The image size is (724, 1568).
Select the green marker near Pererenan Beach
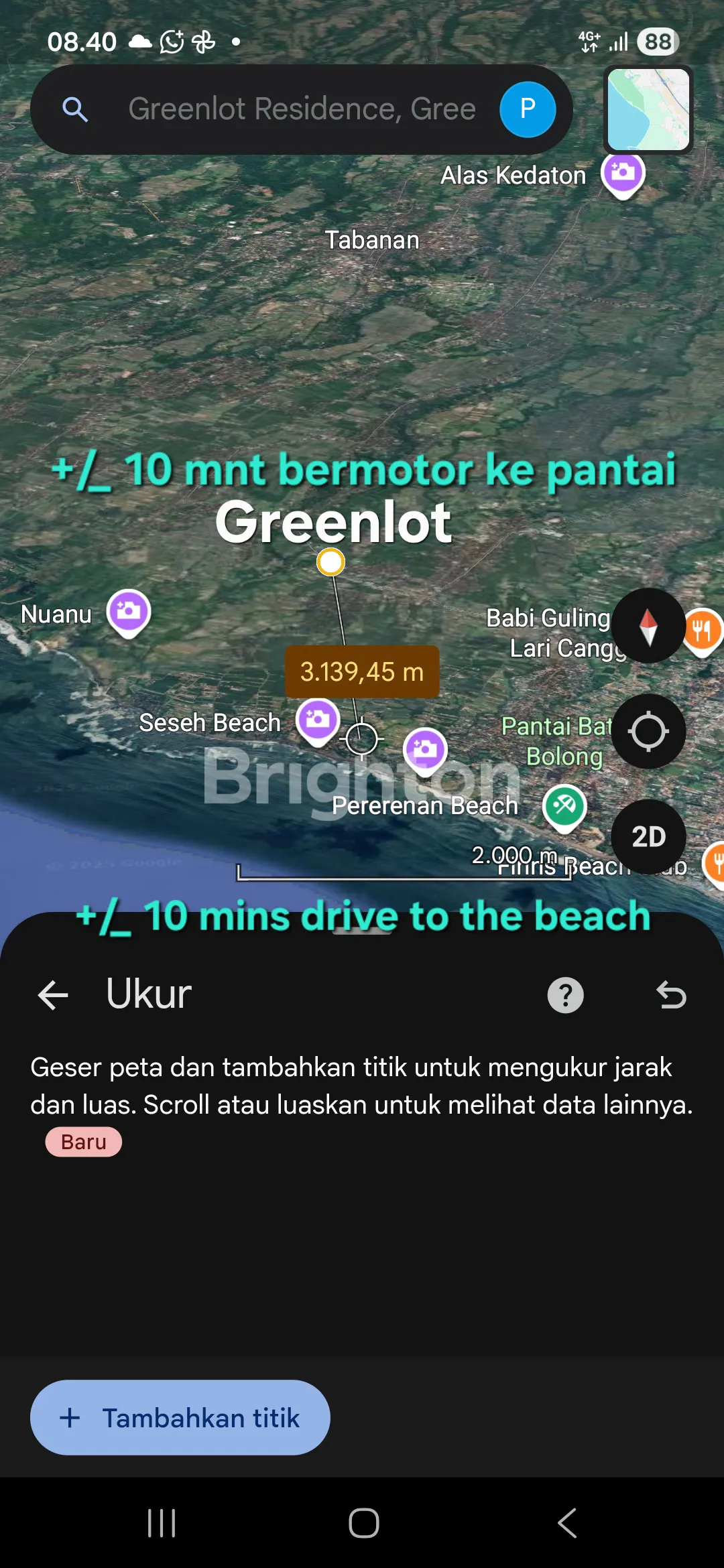[564, 805]
